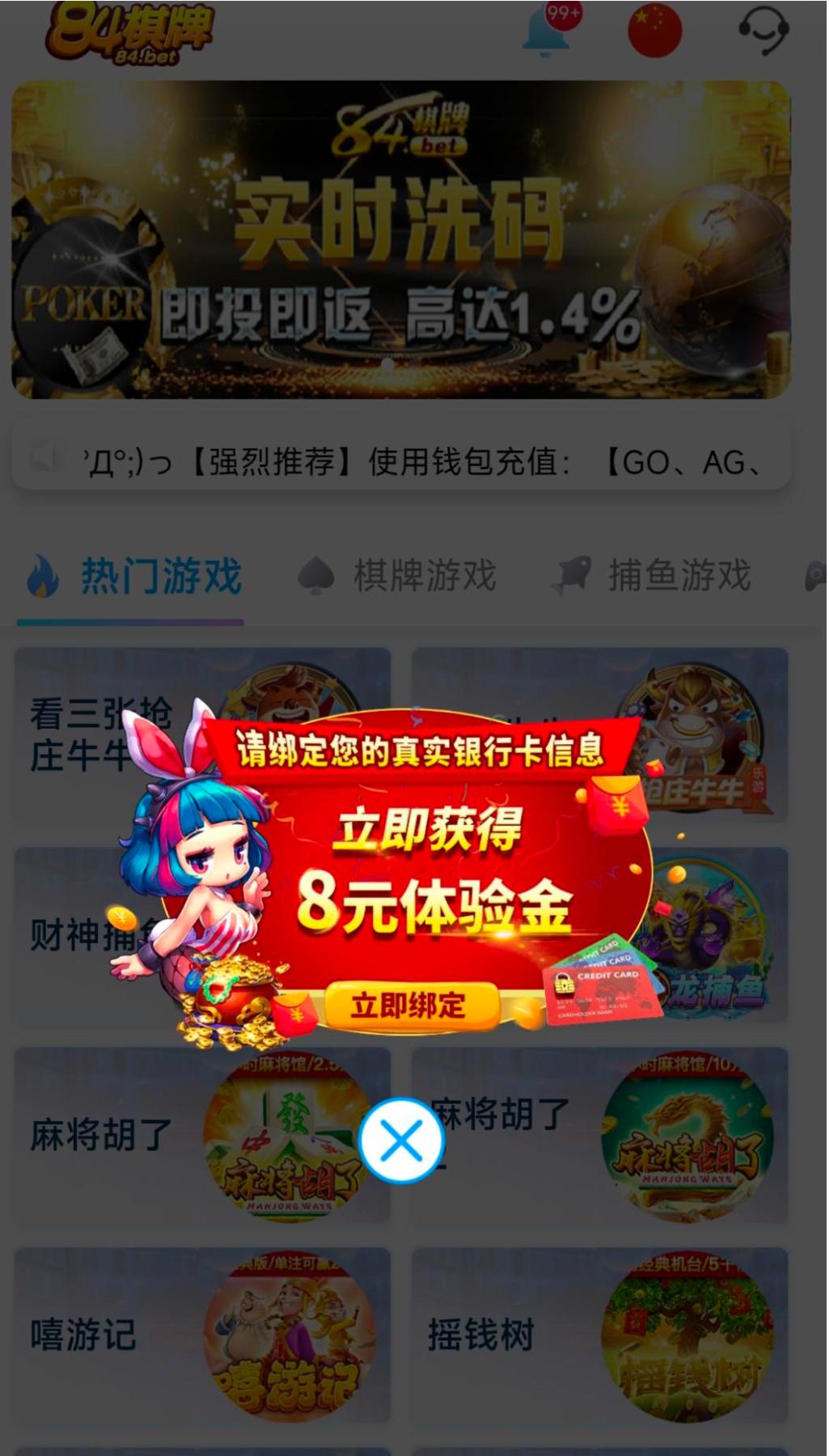The image size is (829, 1456).
Task: Tap the 立即绑定 button
Action: click(x=409, y=1005)
